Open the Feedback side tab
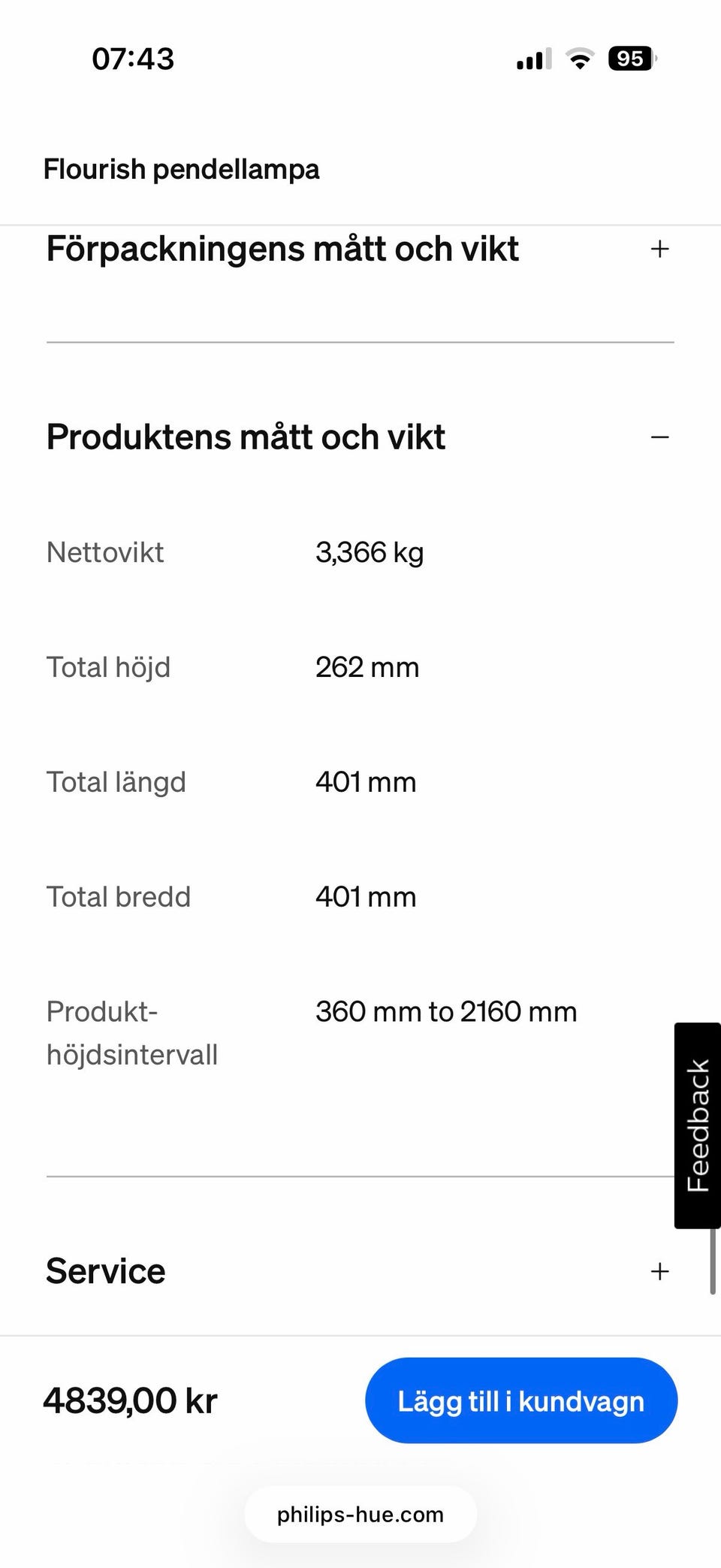721x1568 pixels. tap(698, 1125)
